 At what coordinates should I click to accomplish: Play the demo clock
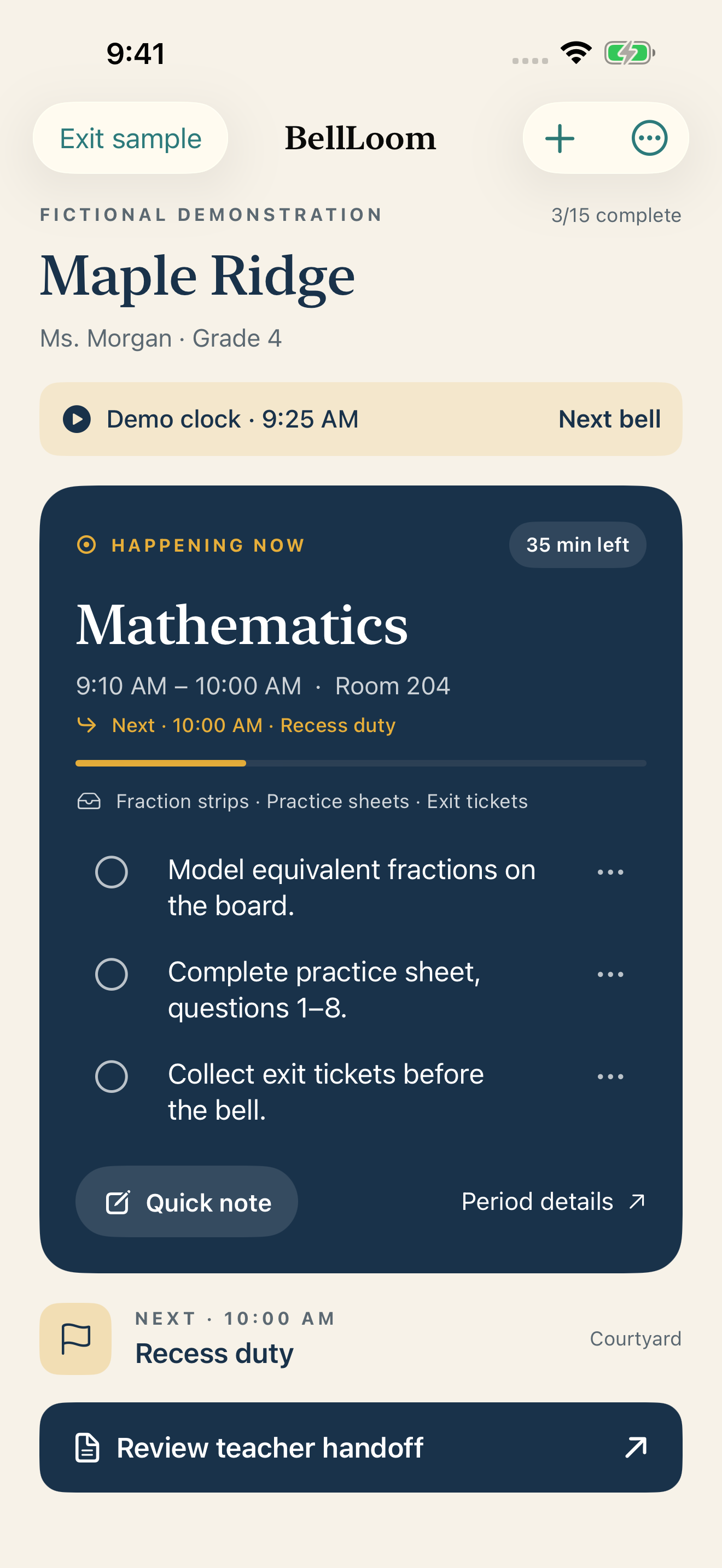77,419
